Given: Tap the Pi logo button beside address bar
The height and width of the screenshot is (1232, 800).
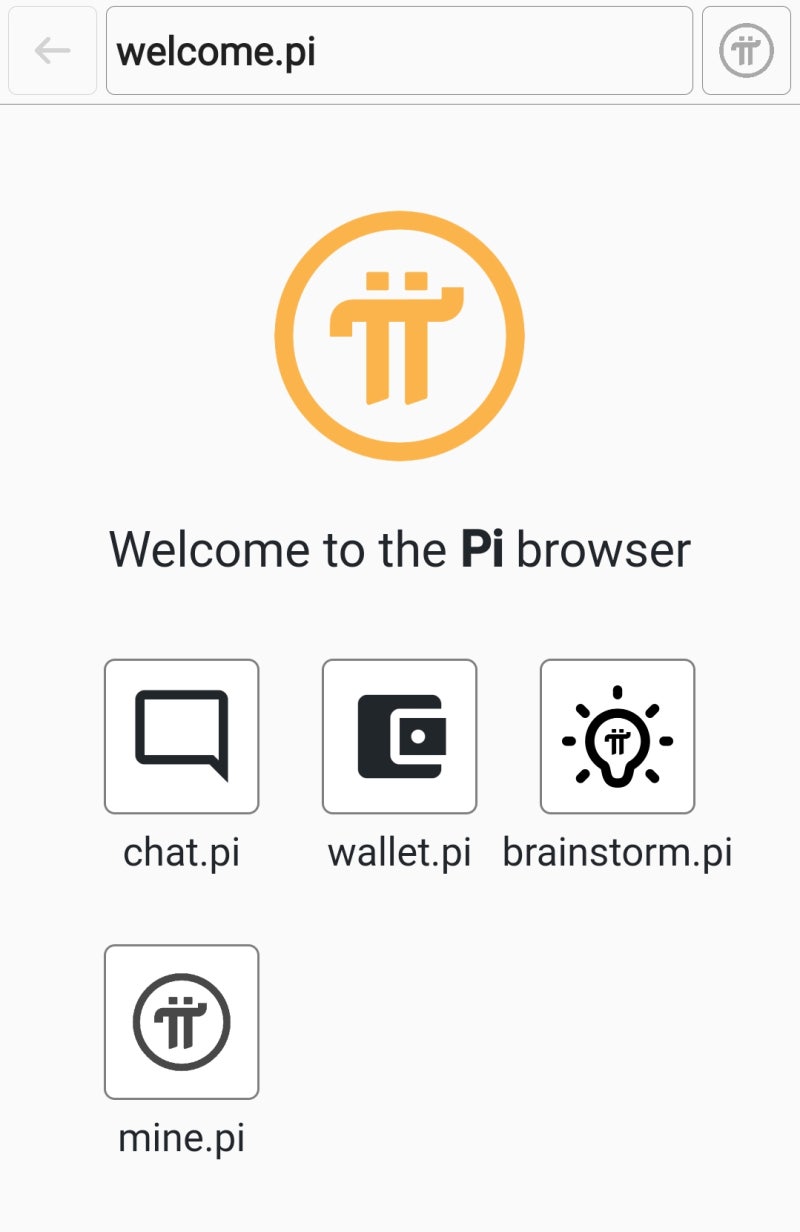Looking at the screenshot, I should click(x=746, y=51).
